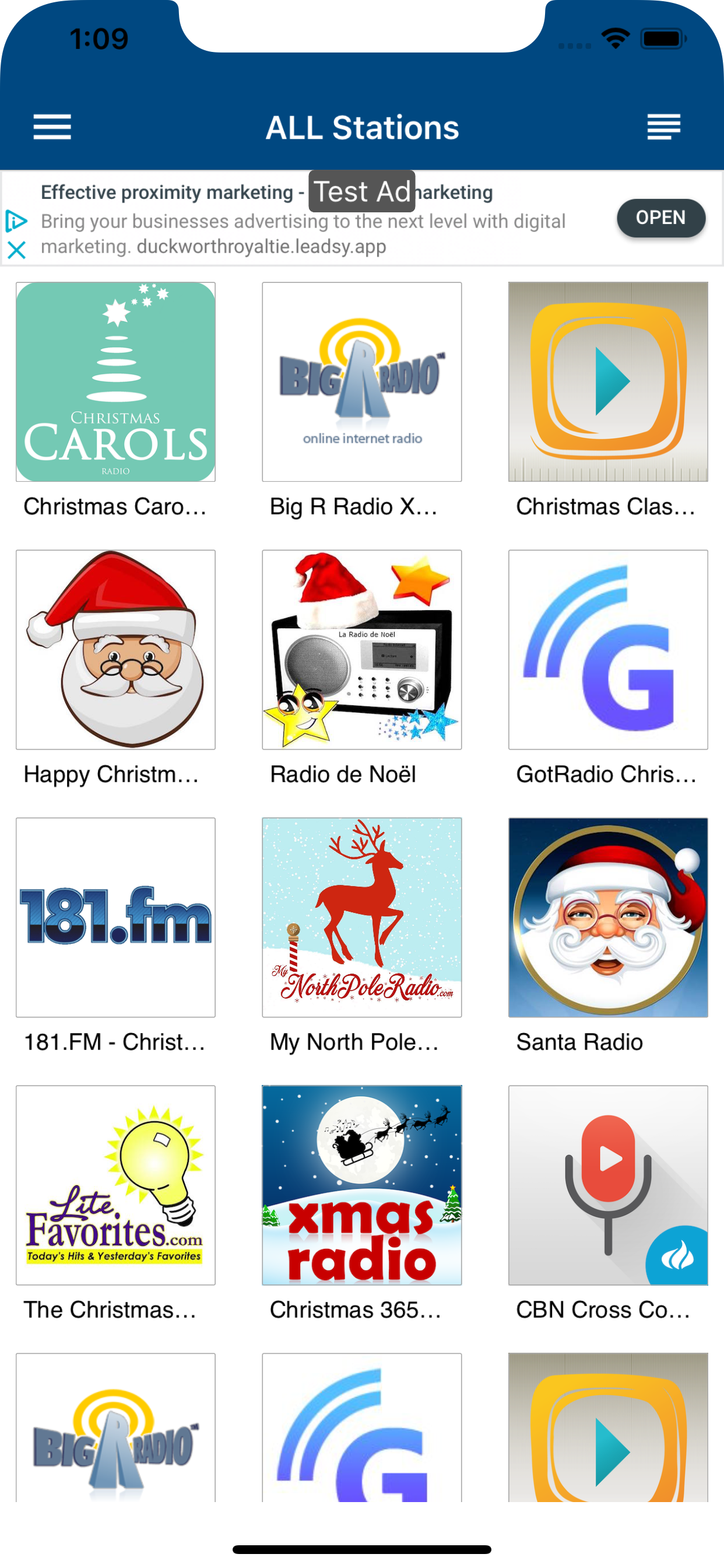Click the AdChoices info icon on the ad

pos(16,220)
